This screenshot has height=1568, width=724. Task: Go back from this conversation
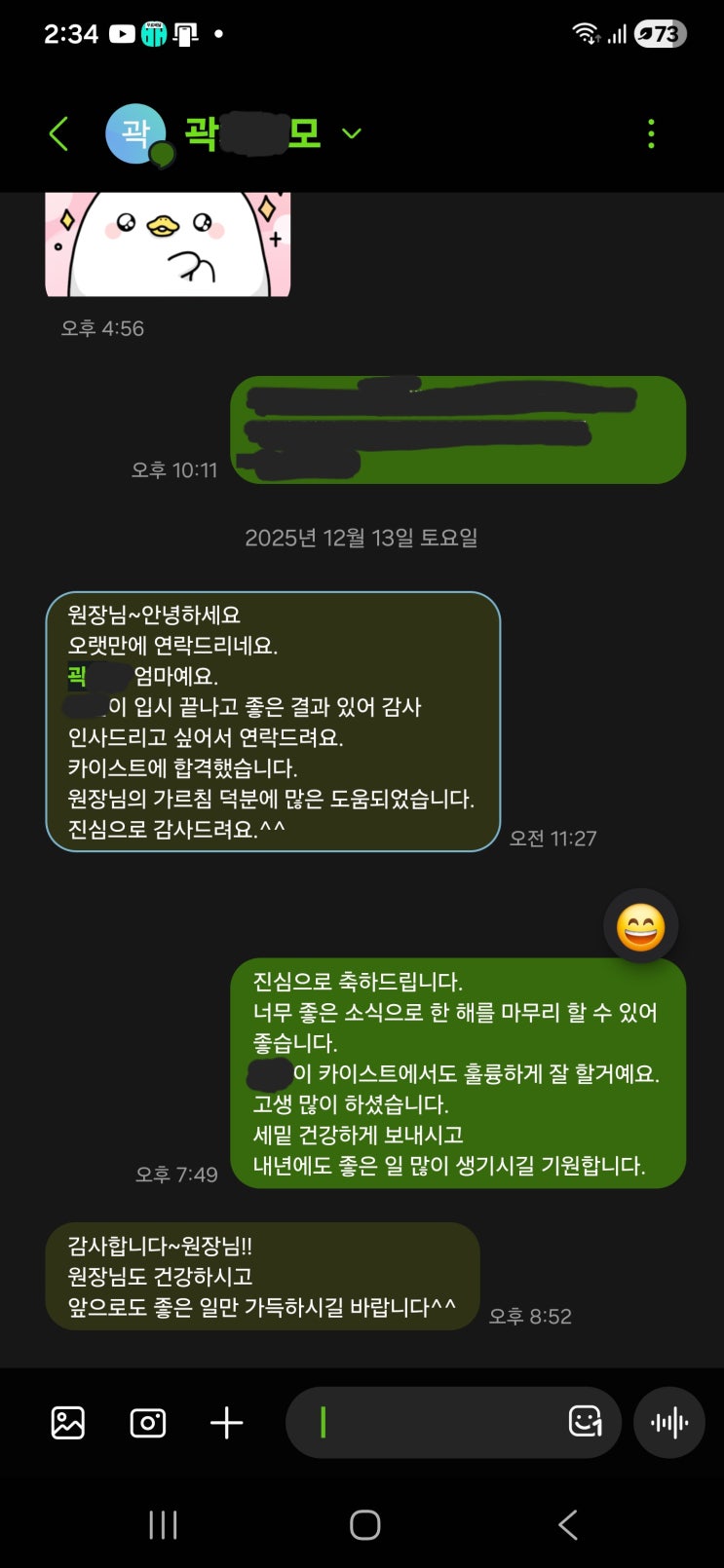[x=59, y=133]
